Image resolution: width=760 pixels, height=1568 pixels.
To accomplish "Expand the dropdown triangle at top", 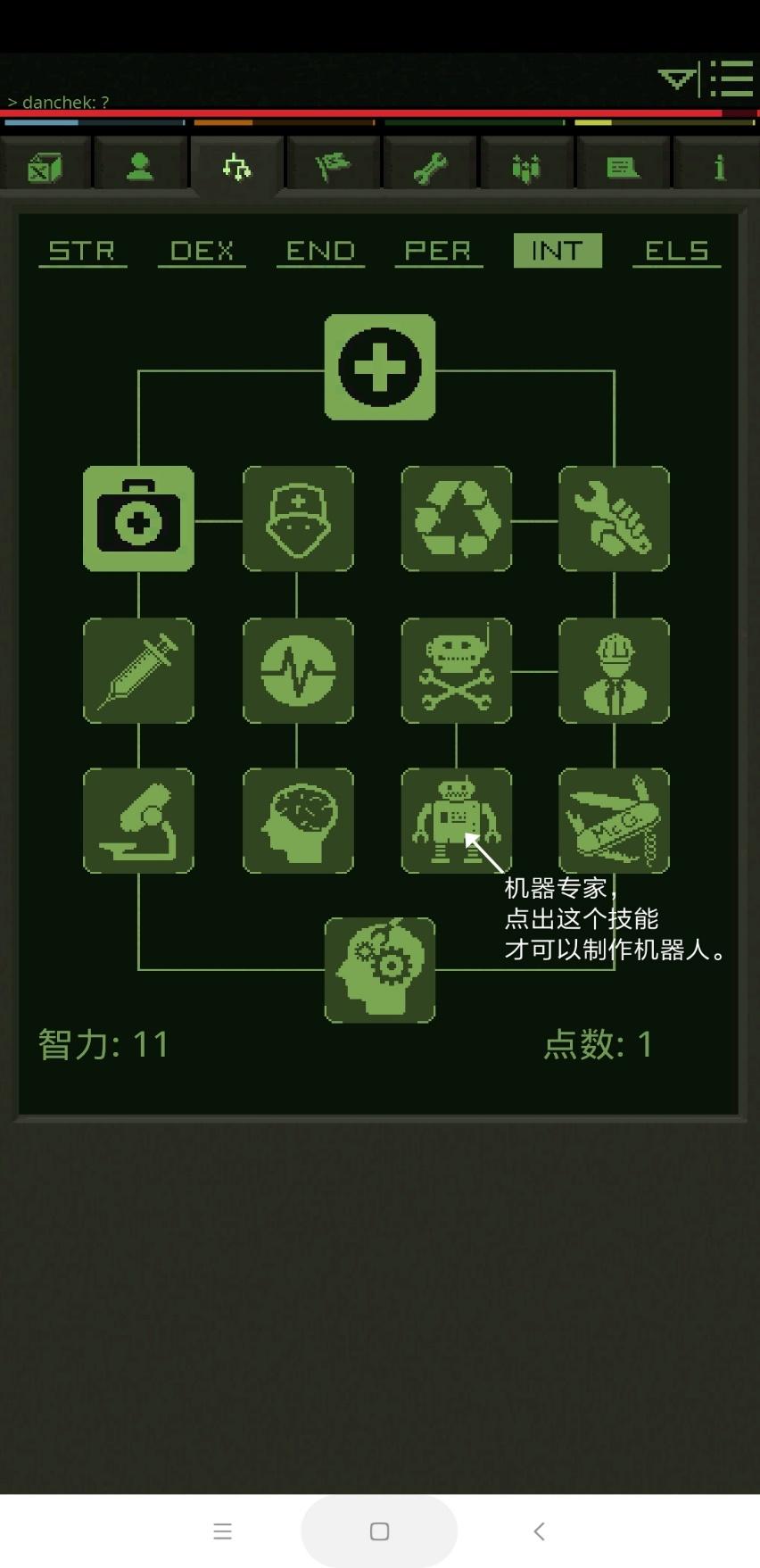I will (x=677, y=79).
